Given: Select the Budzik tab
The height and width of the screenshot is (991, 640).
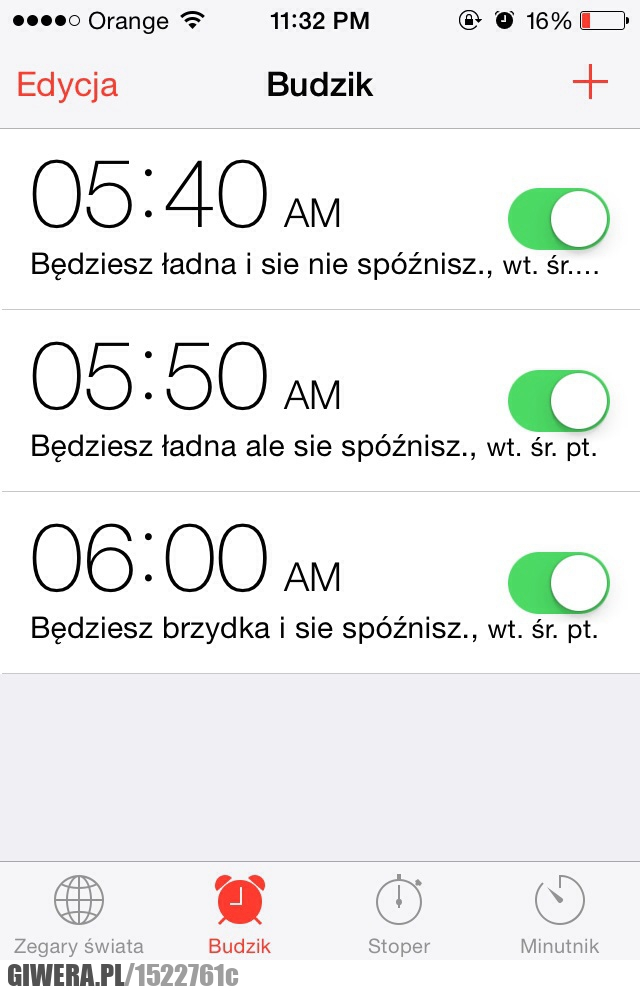Looking at the screenshot, I should 240,914.
